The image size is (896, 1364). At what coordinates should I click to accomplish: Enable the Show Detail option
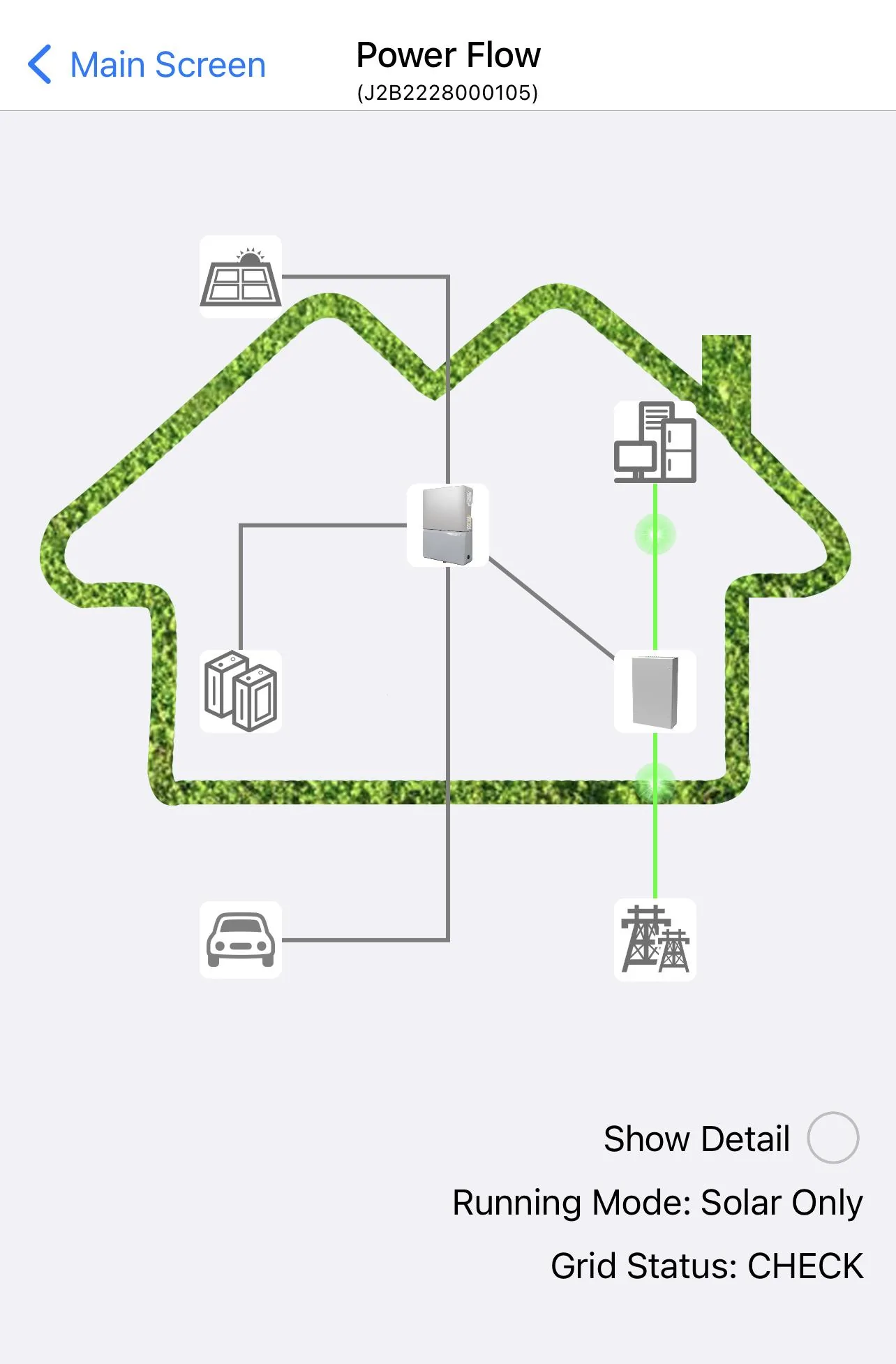point(832,1138)
